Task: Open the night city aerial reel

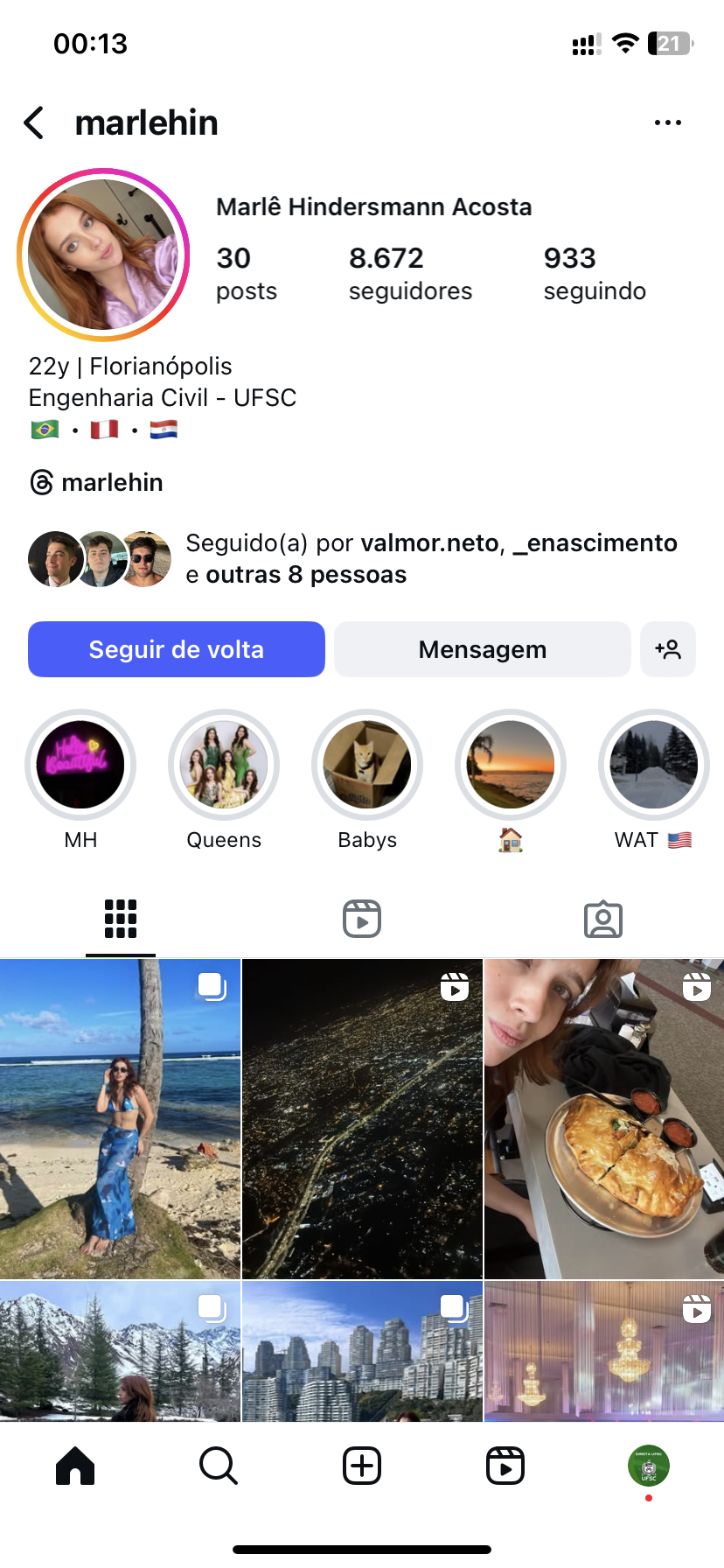Action: pyautogui.click(x=362, y=1118)
